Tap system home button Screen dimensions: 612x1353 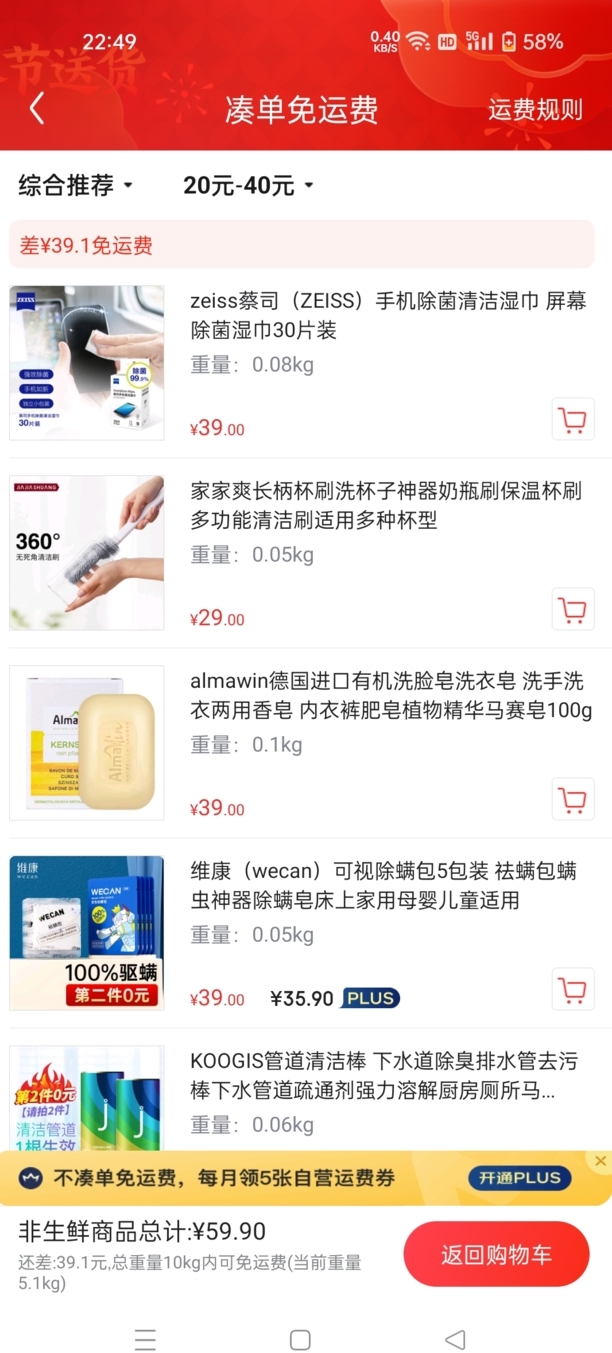click(x=300, y=1339)
